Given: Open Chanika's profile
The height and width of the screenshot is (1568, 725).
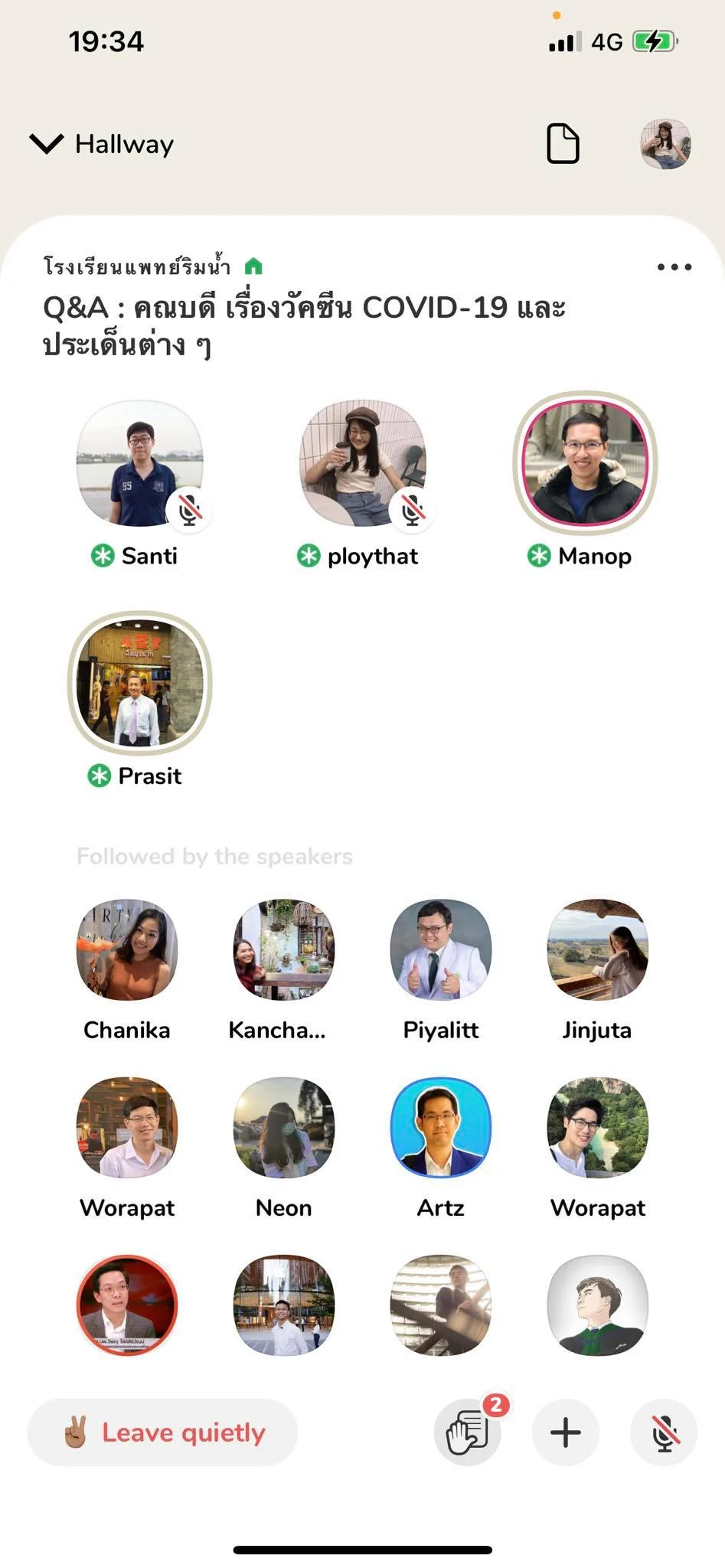Looking at the screenshot, I should tap(127, 949).
